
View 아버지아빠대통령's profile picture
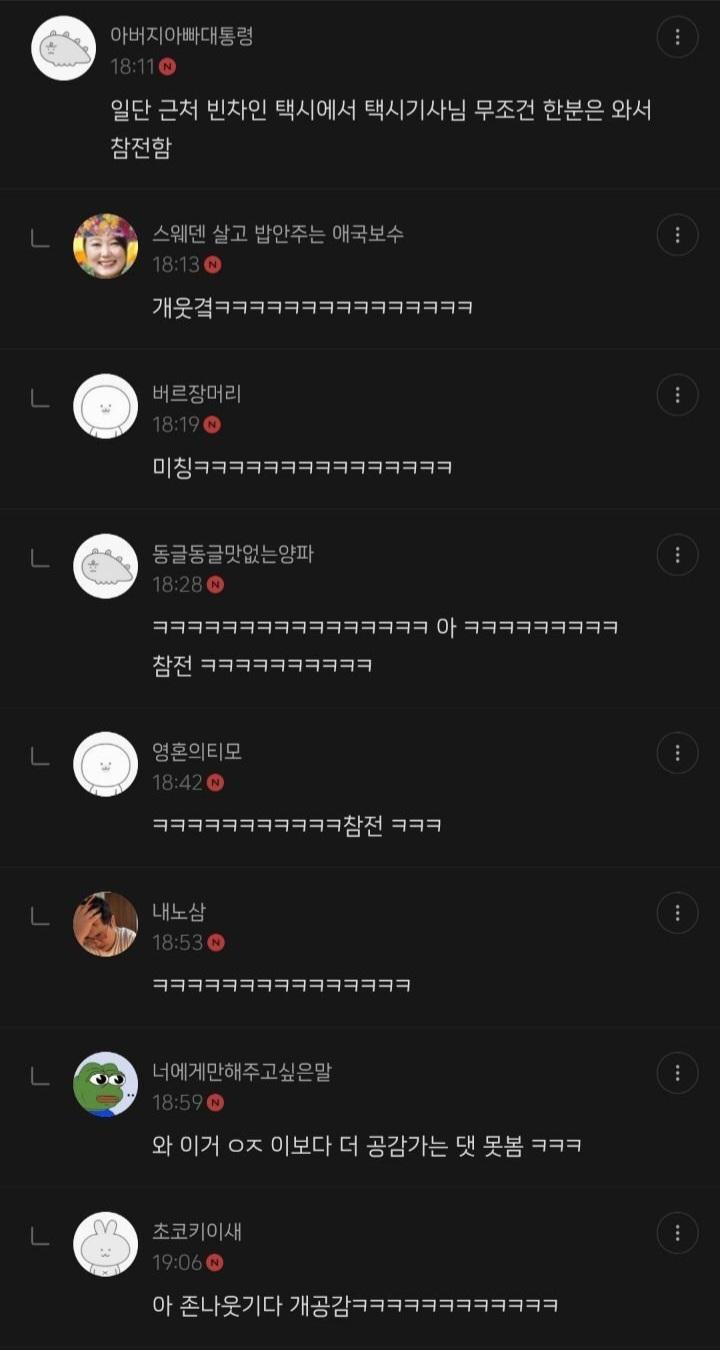tap(64, 48)
